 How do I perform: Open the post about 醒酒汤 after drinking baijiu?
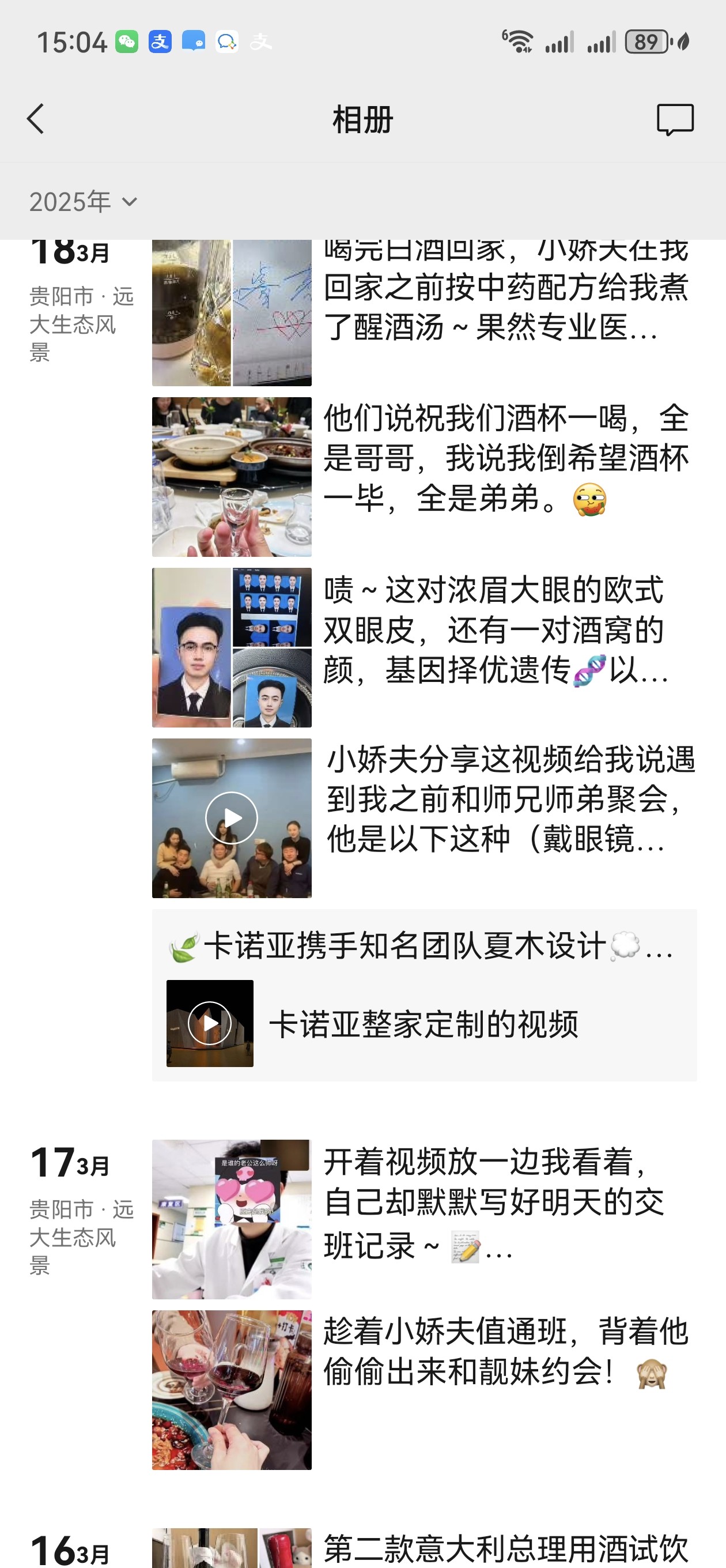[x=424, y=313]
